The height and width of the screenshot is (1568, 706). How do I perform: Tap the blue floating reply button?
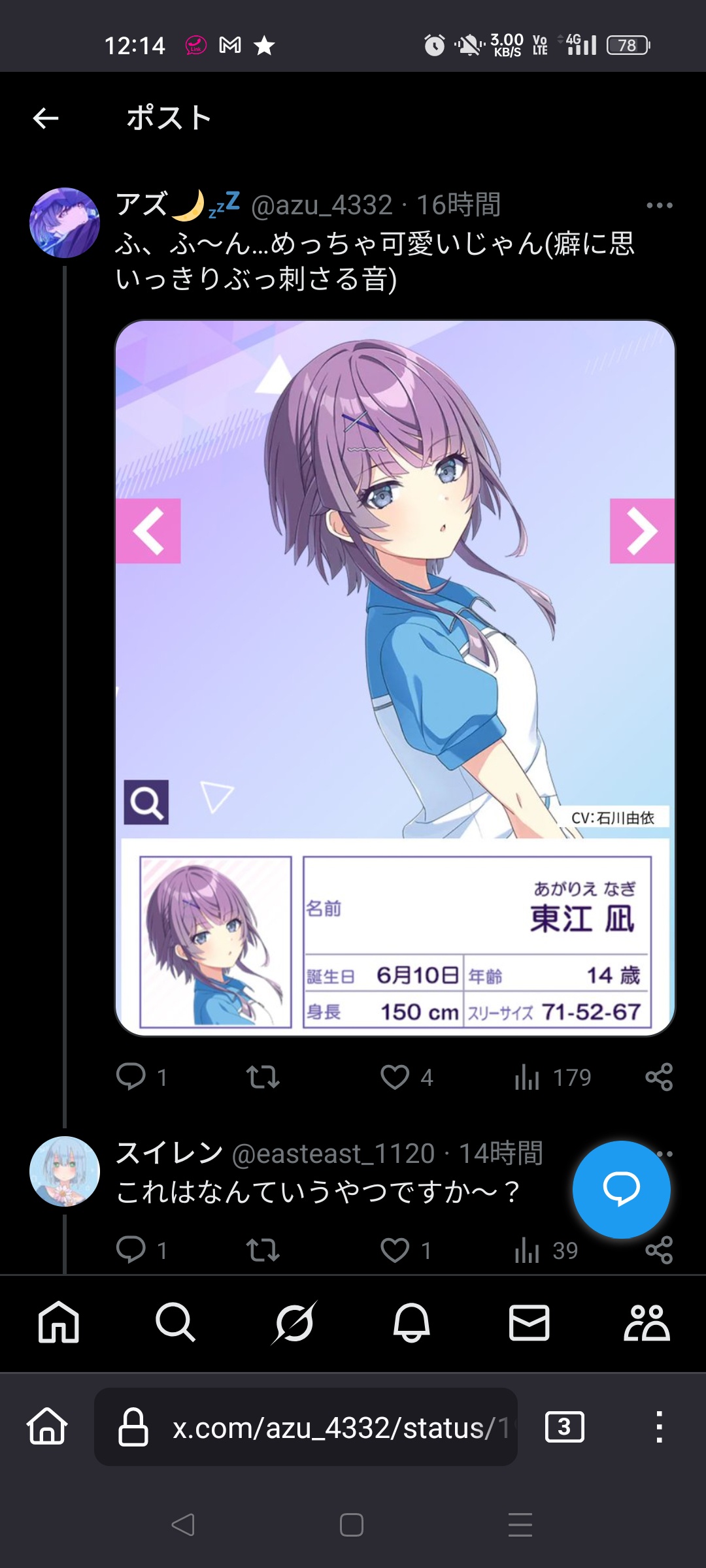[621, 1189]
